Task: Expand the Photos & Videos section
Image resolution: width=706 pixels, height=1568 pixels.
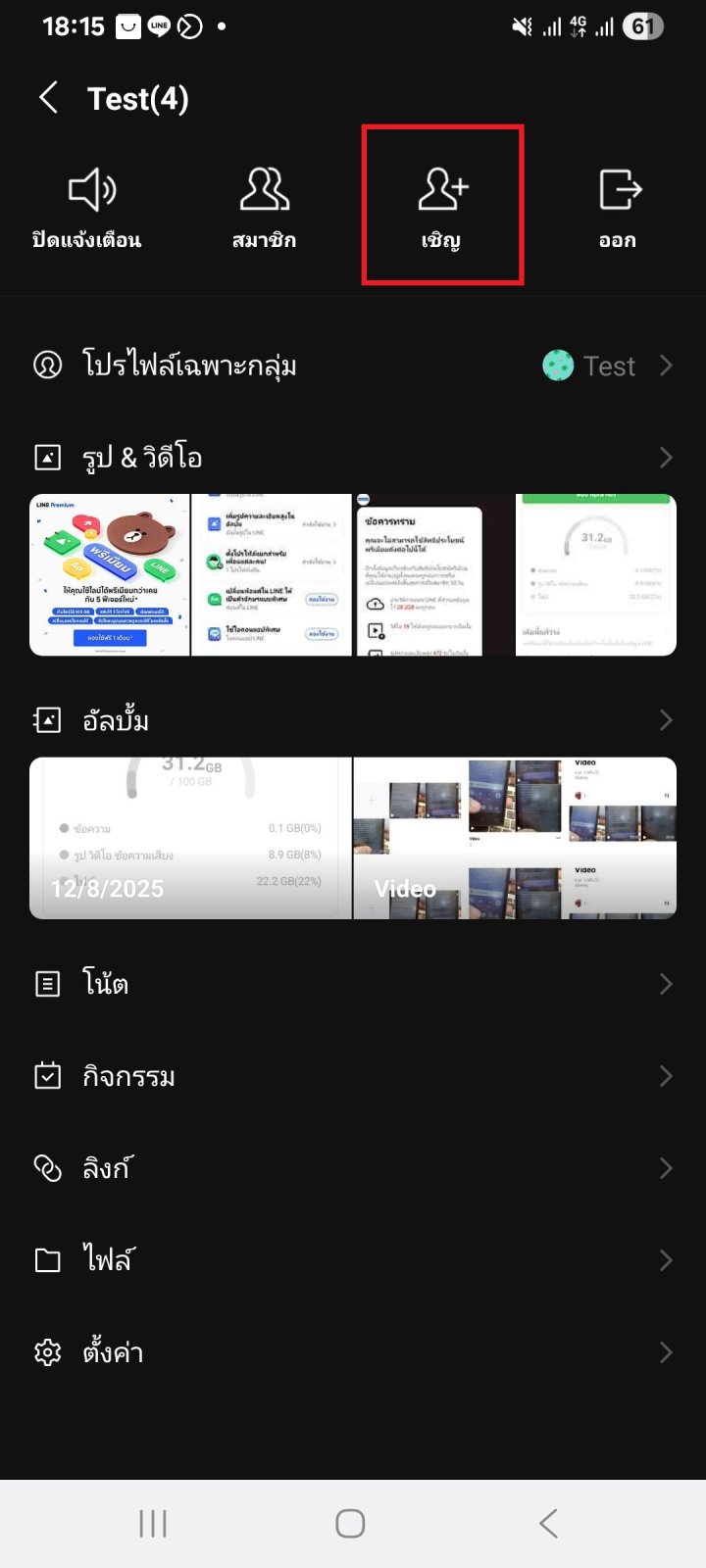Action: coord(667,458)
